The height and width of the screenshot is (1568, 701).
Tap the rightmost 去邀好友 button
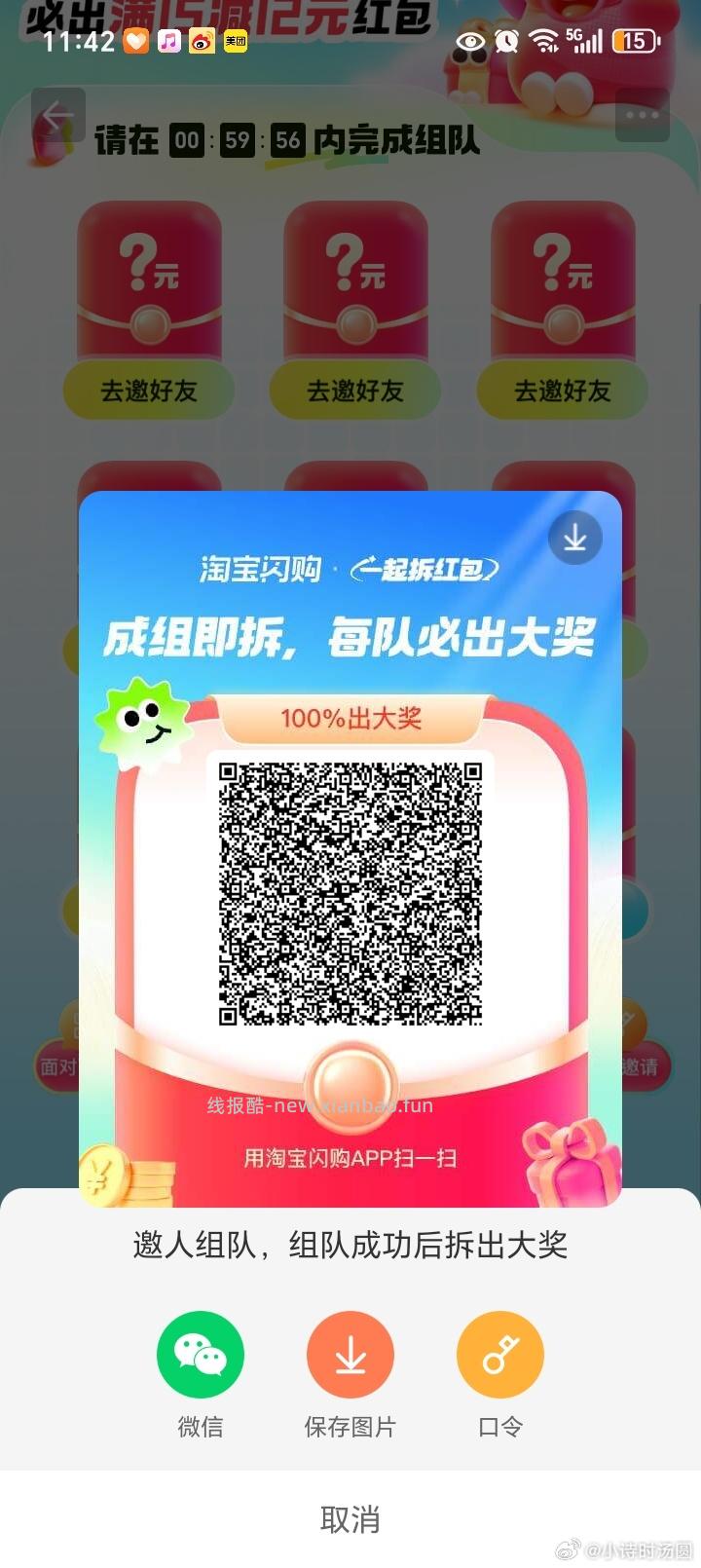[561, 391]
